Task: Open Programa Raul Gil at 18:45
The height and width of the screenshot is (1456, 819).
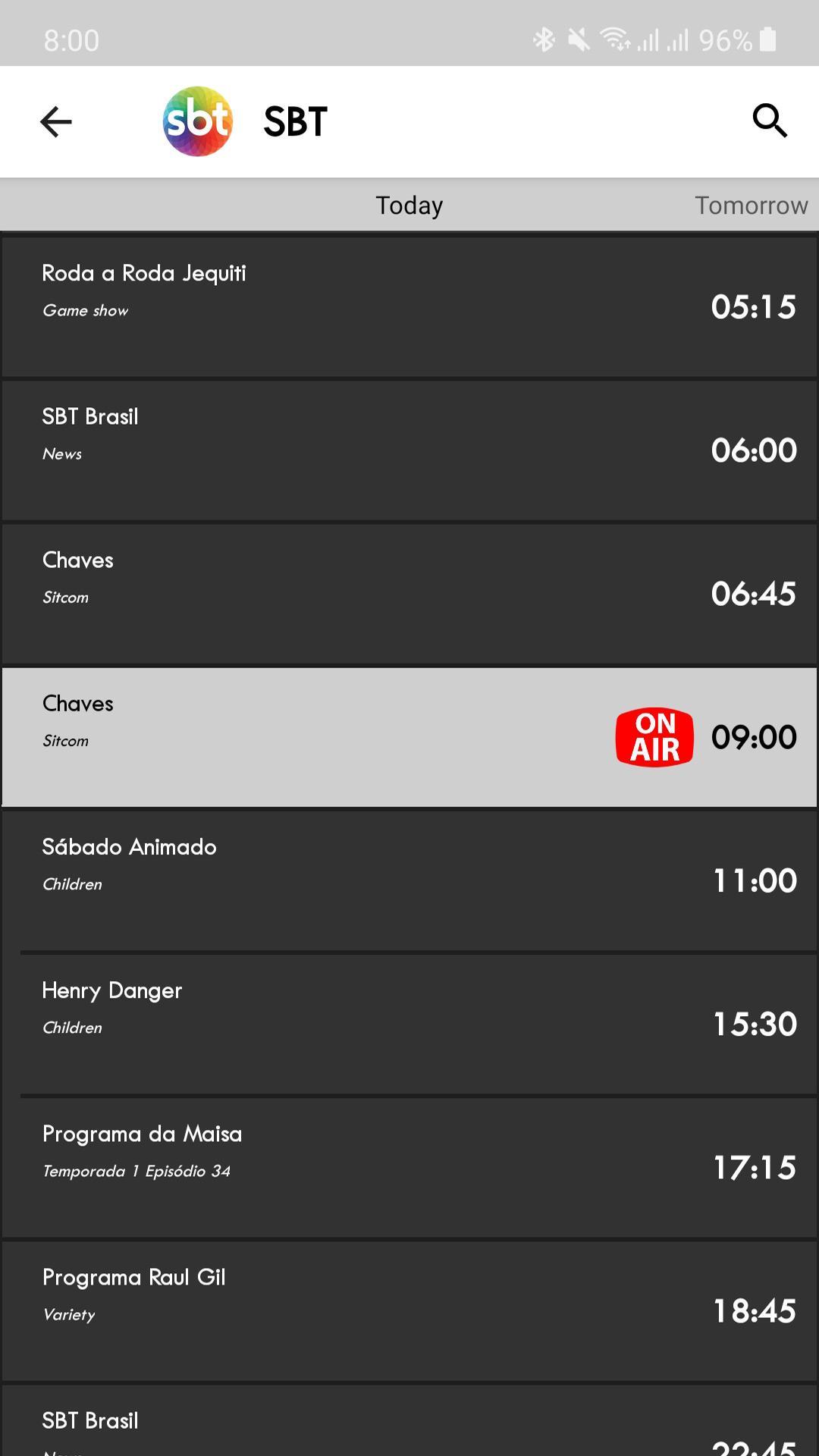Action: click(x=409, y=1310)
